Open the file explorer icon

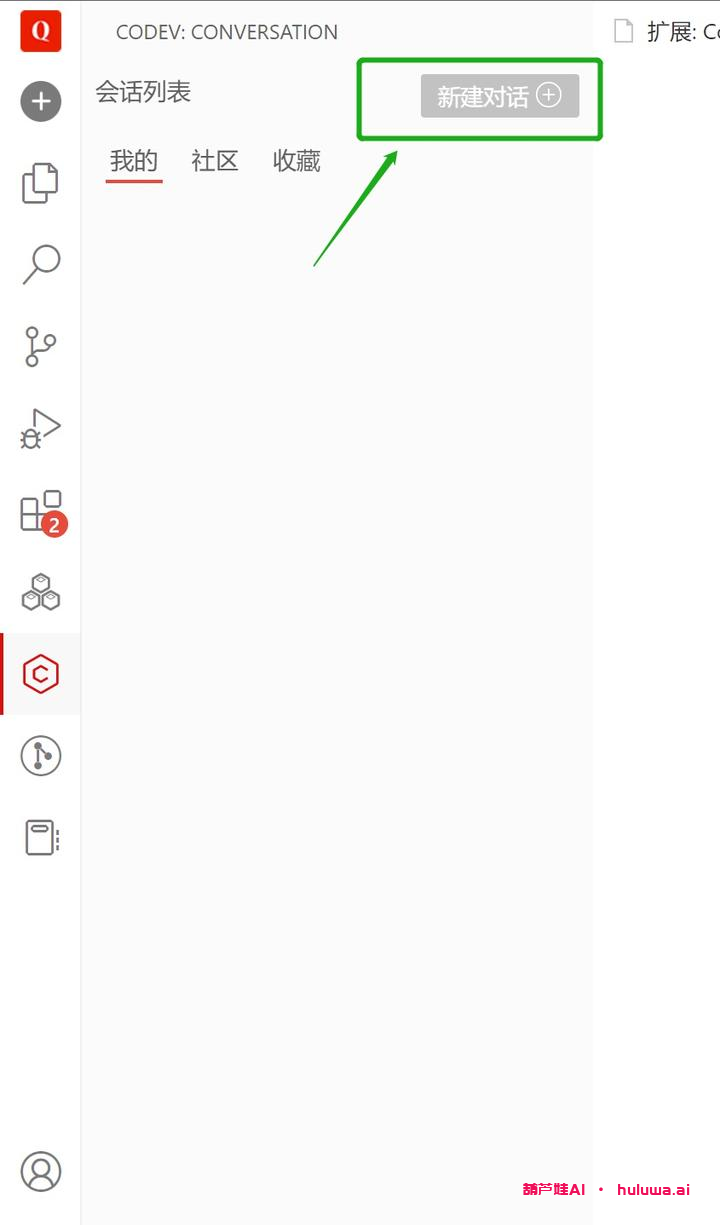(41, 183)
